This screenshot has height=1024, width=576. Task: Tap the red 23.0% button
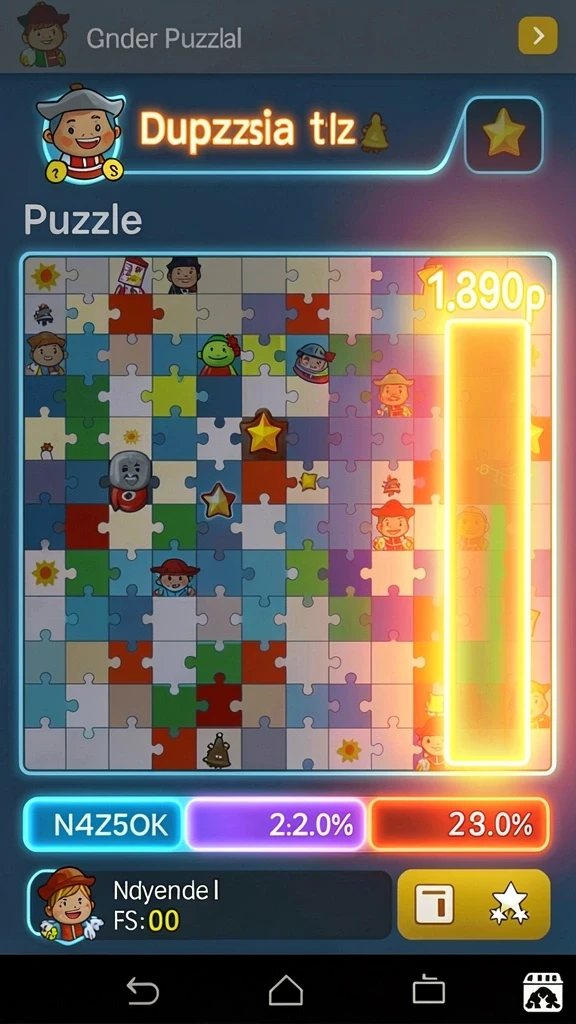coord(458,825)
